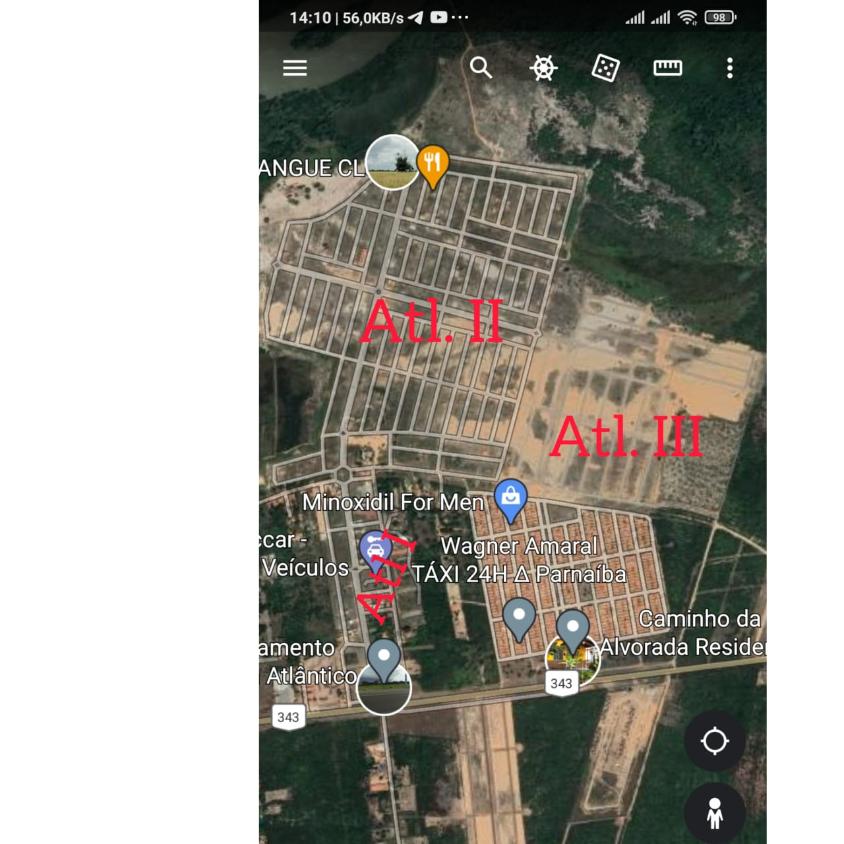844x844 pixels.
Task: Select the Loteamento Atlântico place pin
Action: click(384, 660)
